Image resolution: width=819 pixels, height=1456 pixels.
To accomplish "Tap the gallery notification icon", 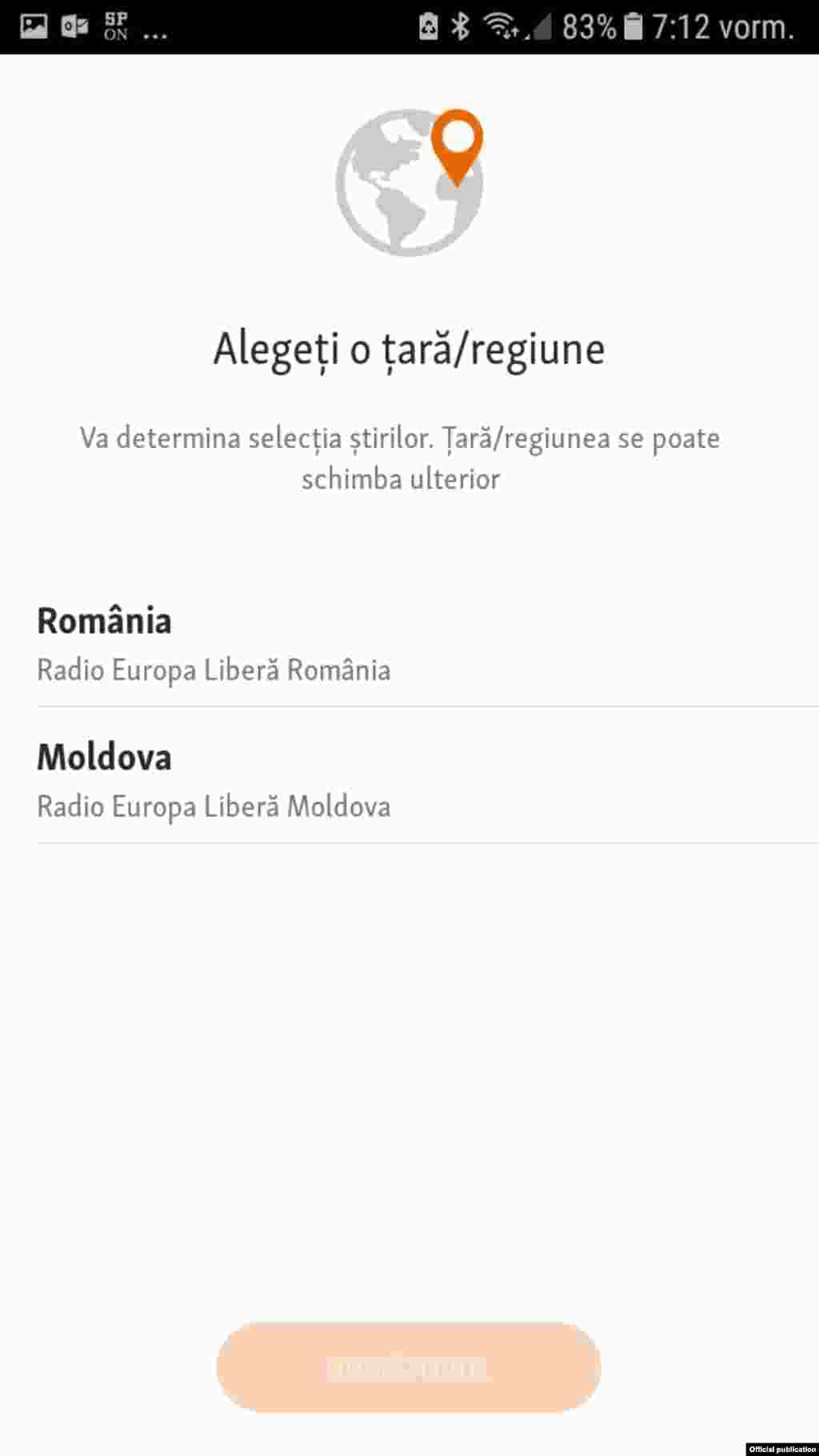I will point(35,24).
